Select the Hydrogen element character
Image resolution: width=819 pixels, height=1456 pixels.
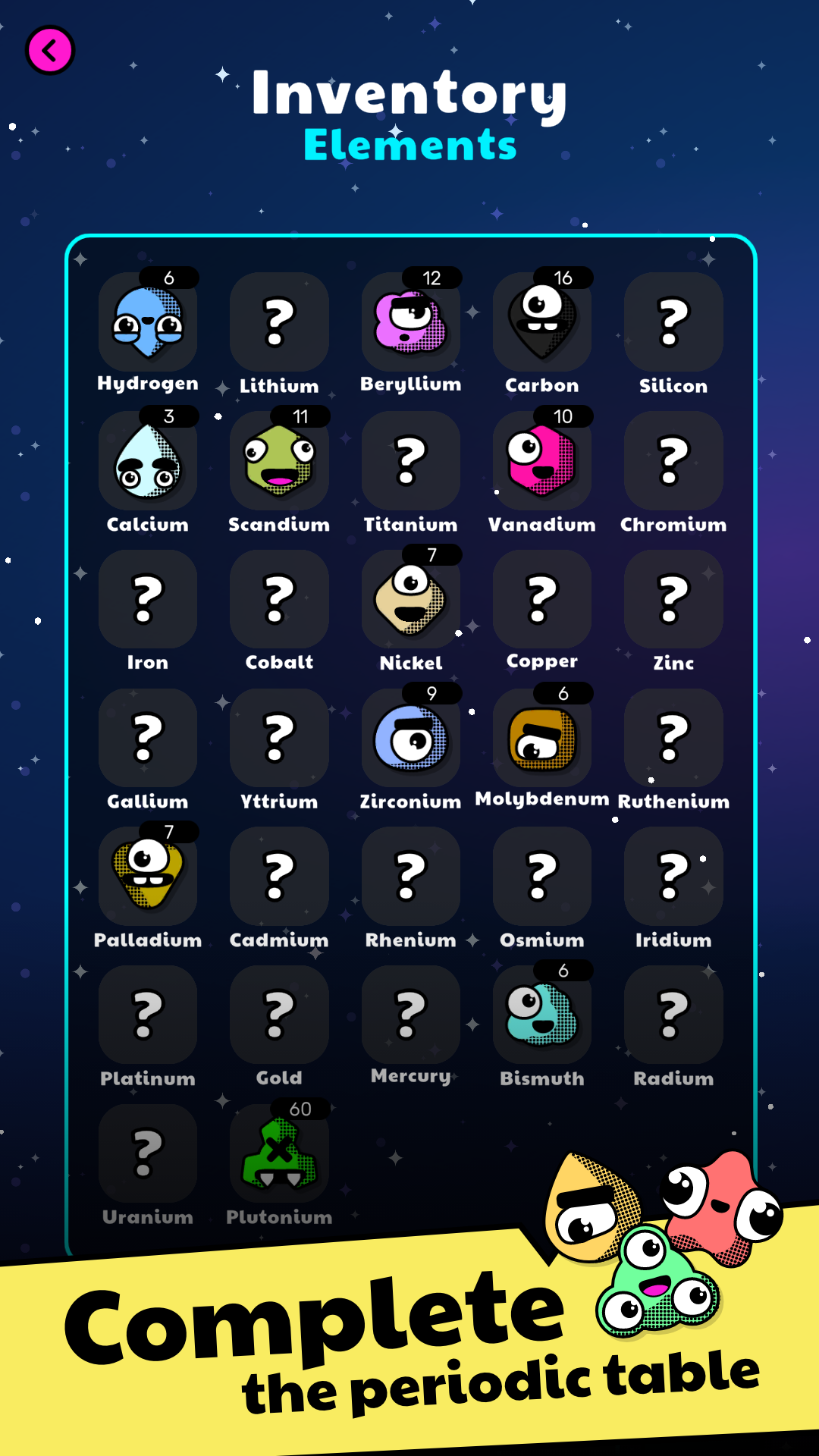pyautogui.click(x=149, y=322)
